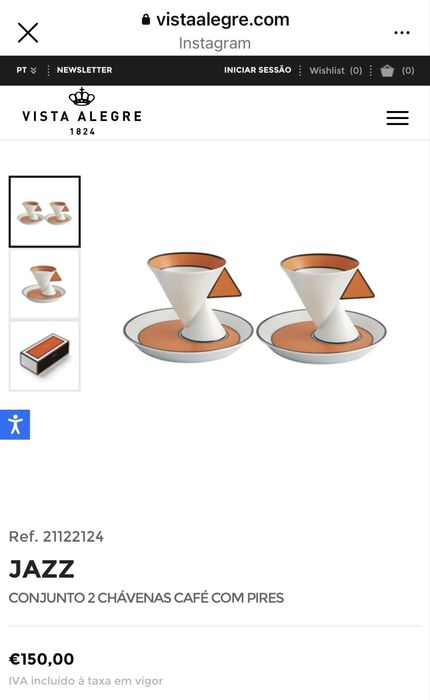Change the PT language selector
Screen dimensions: 430x700
tap(26, 70)
